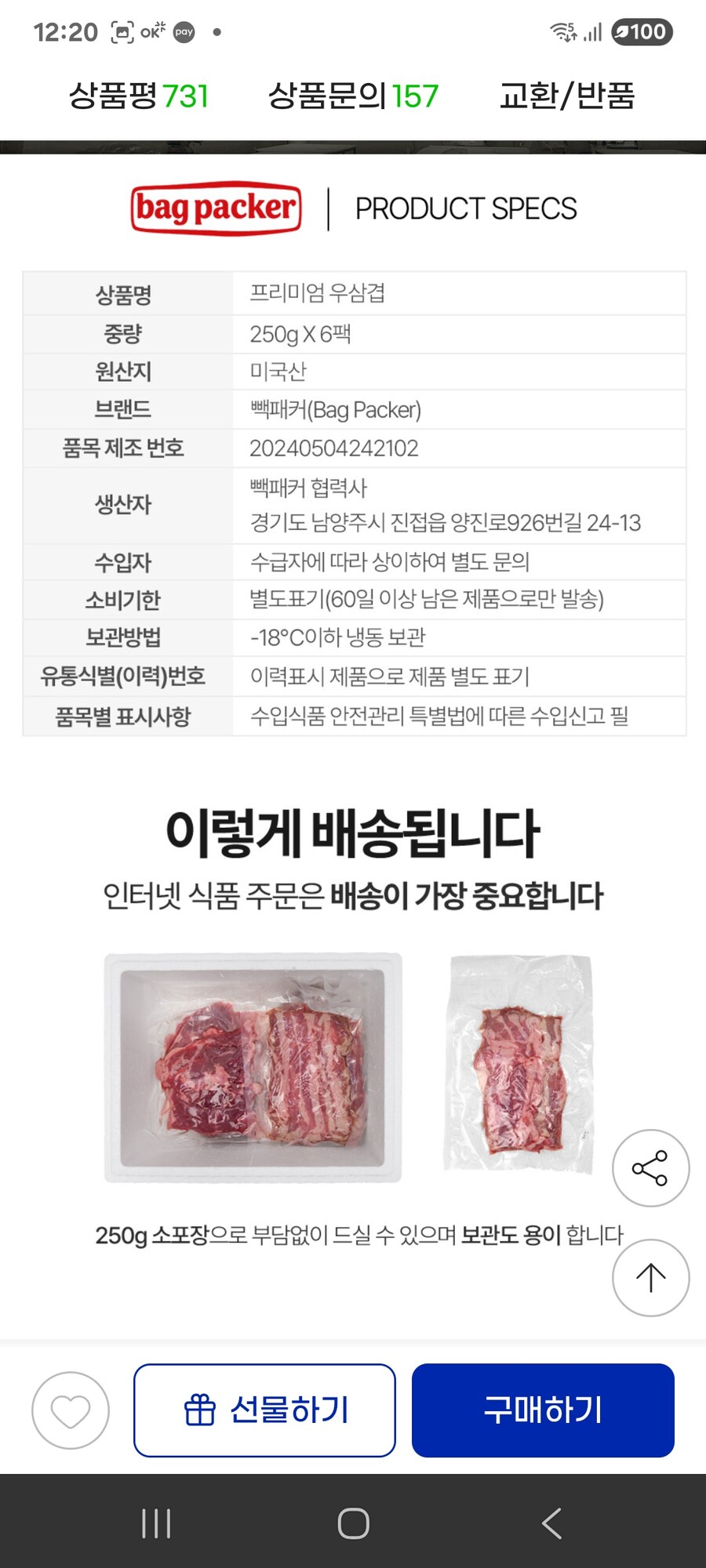The height and width of the screenshot is (1568, 706).
Task: Tap the cellular signal icon
Action: [592, 30]
